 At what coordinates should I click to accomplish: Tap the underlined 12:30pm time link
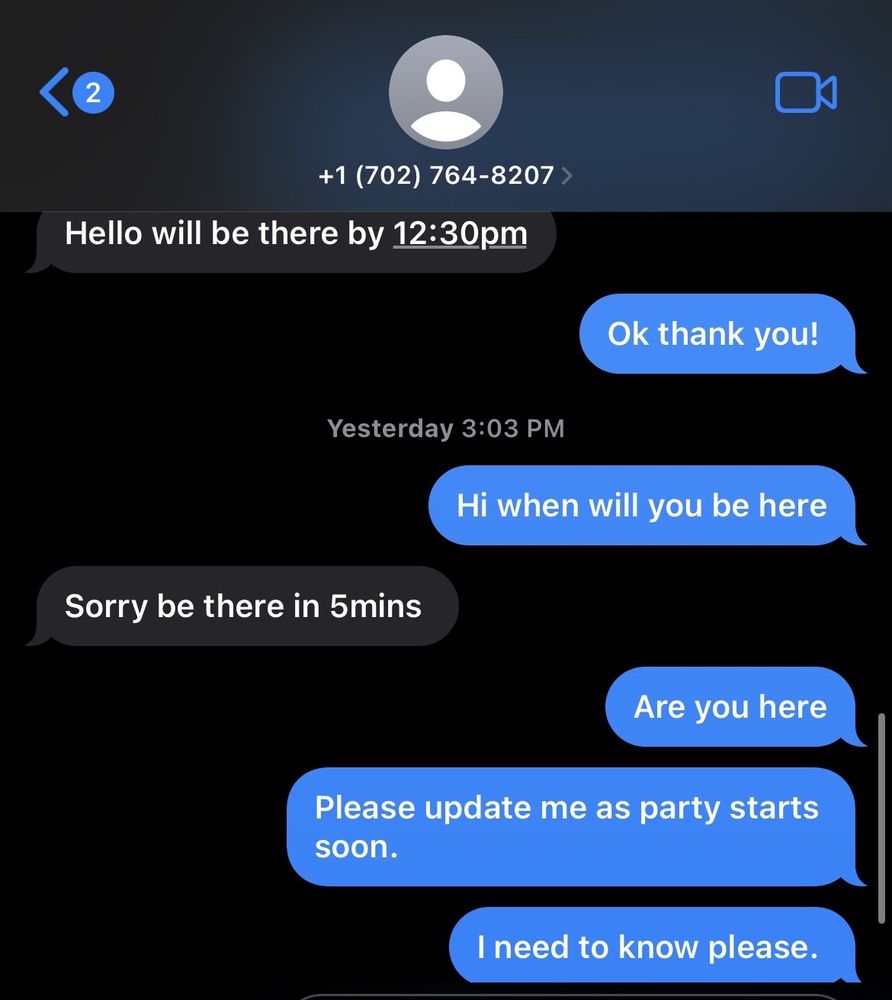[x=460, y=234]
